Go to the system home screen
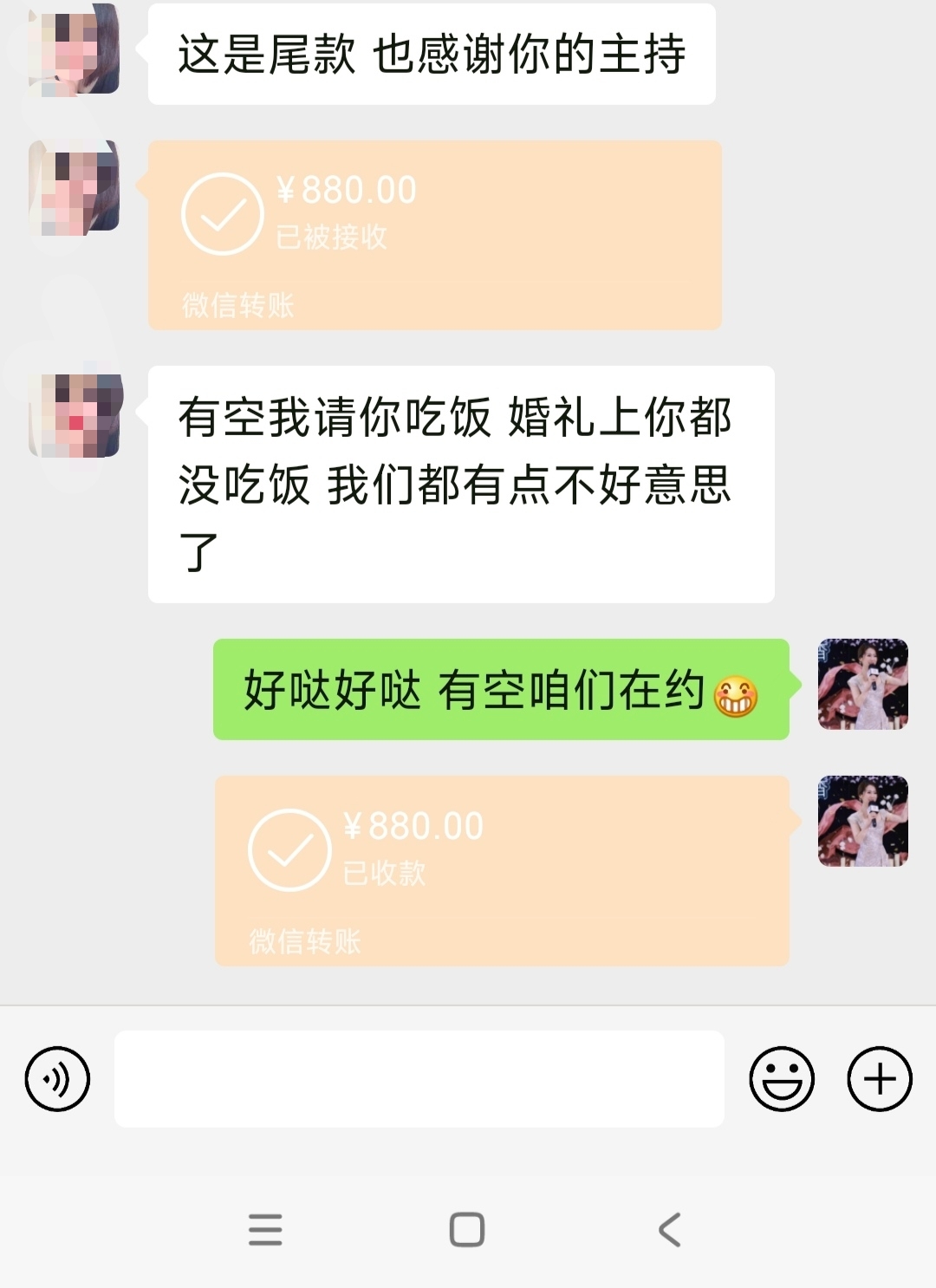936x1288 pixels. click(x=467, y=1229)
